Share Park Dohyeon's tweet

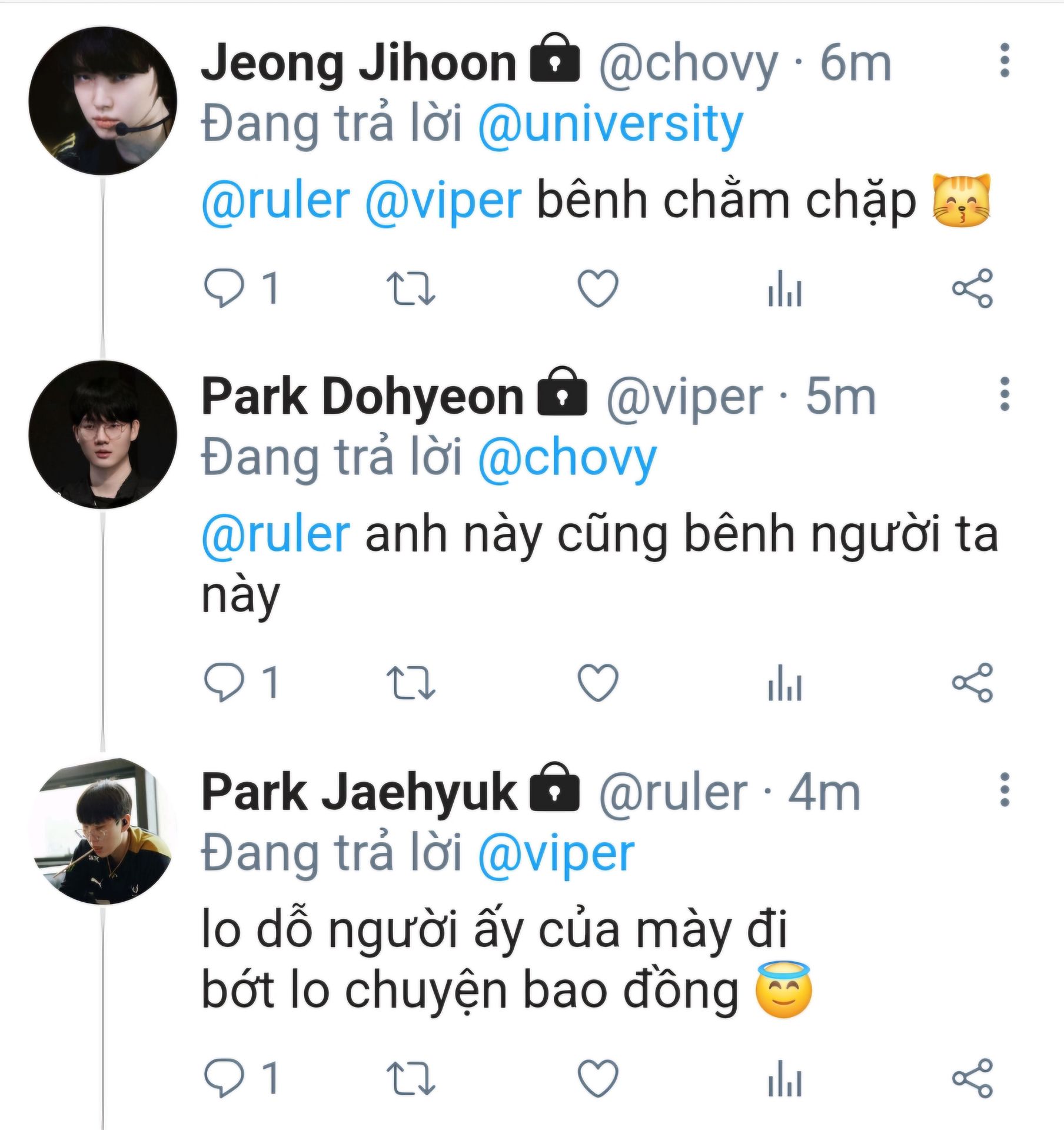coord(972,683)
